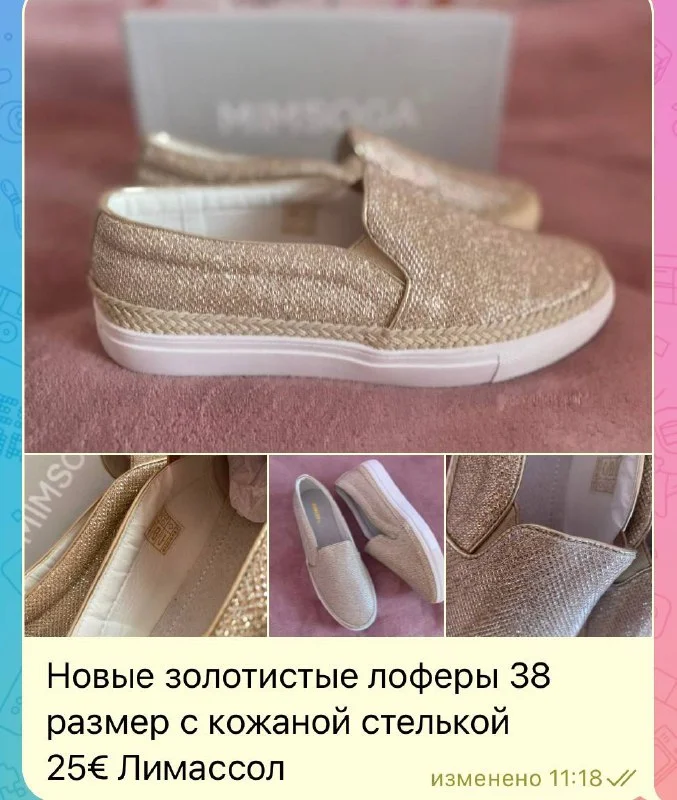
Task: Open the glitter fabric close-up photo
Action: 548,546
